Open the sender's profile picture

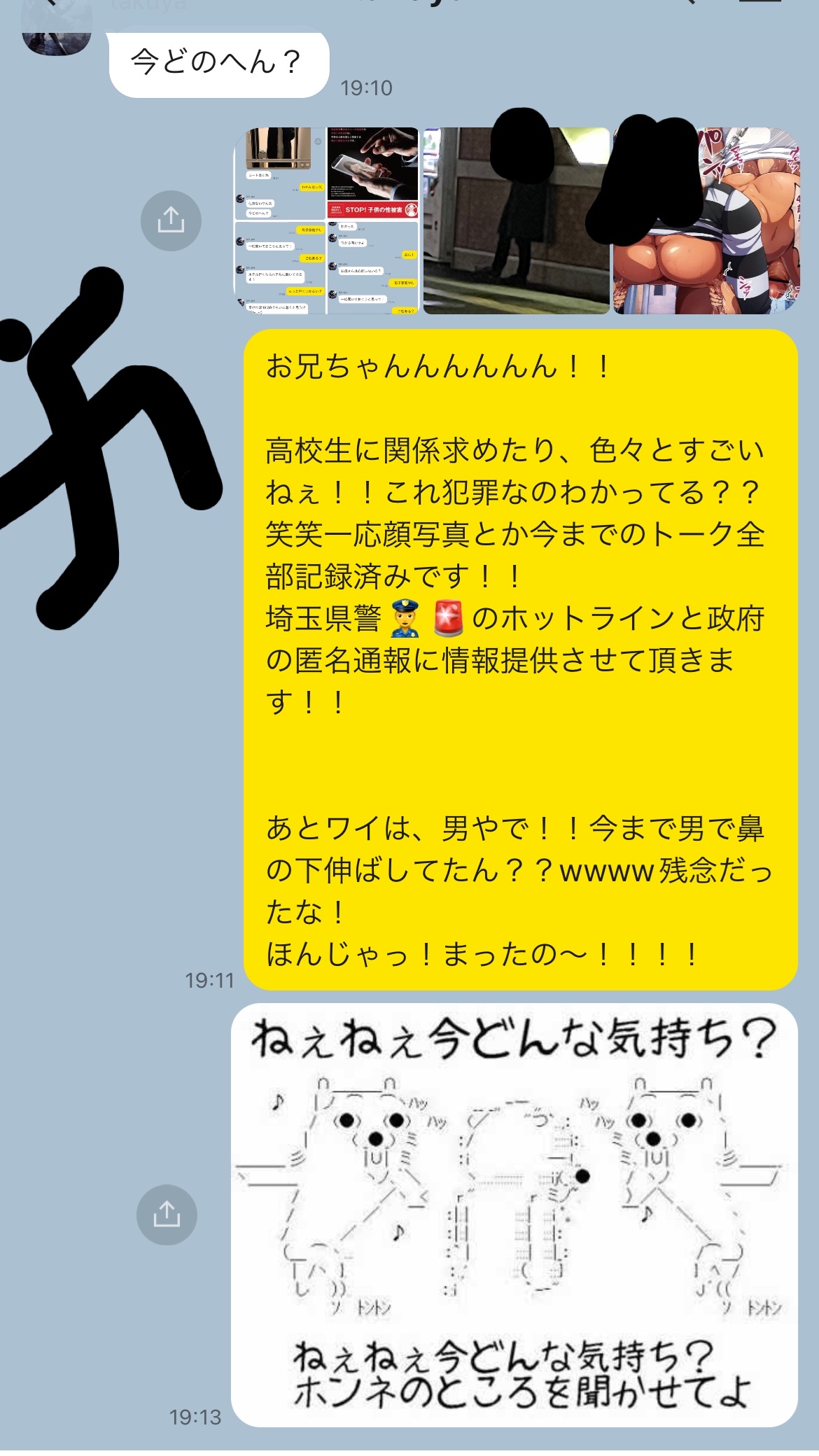(x=57, y=28)
